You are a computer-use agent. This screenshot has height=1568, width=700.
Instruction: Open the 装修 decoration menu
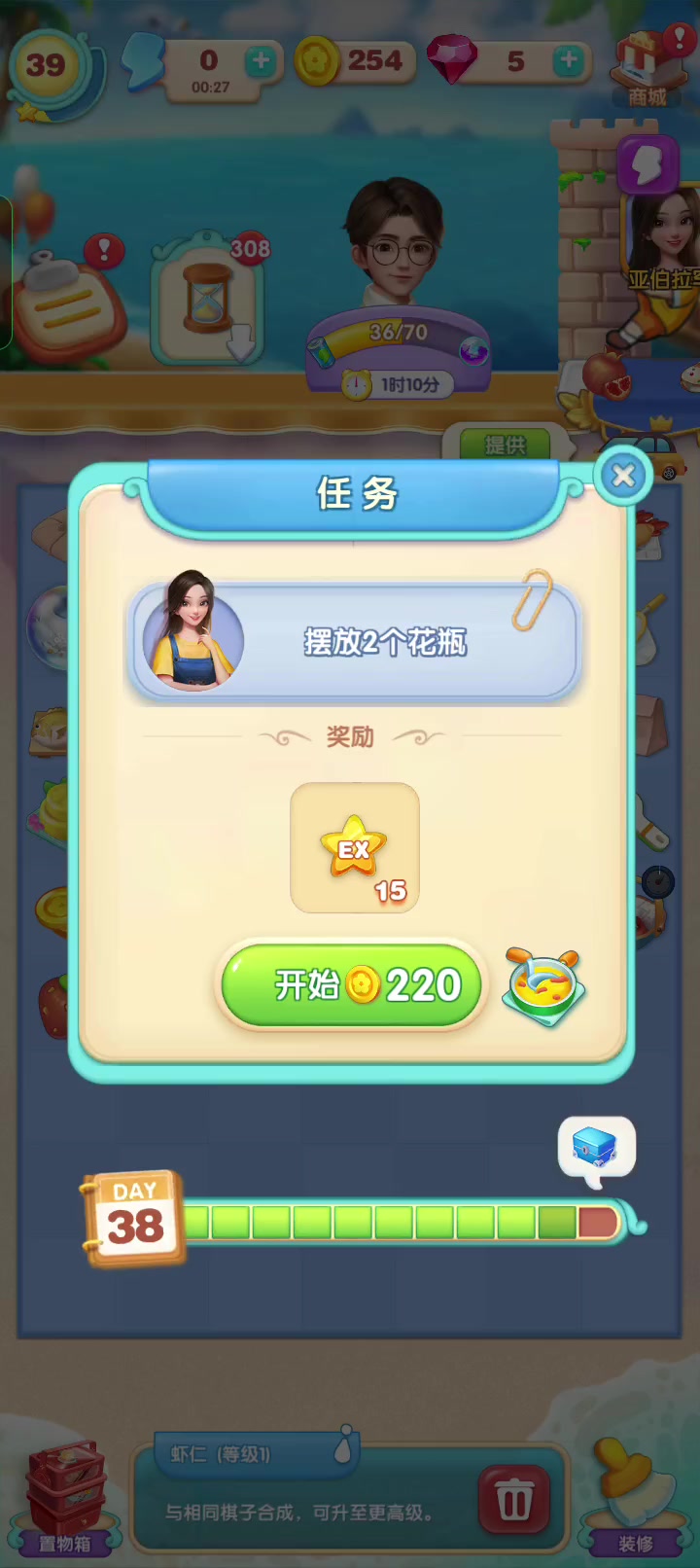pos(635,1497)
